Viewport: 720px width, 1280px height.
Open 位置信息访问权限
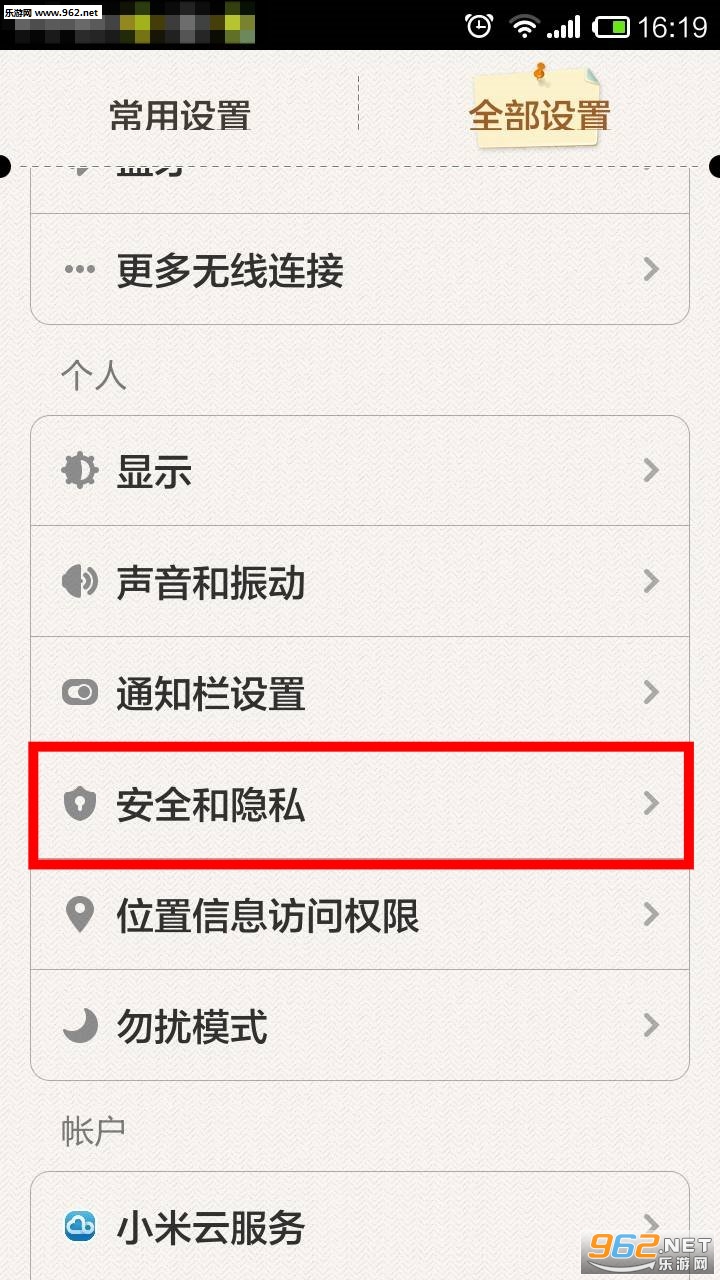tap(360, 915)
